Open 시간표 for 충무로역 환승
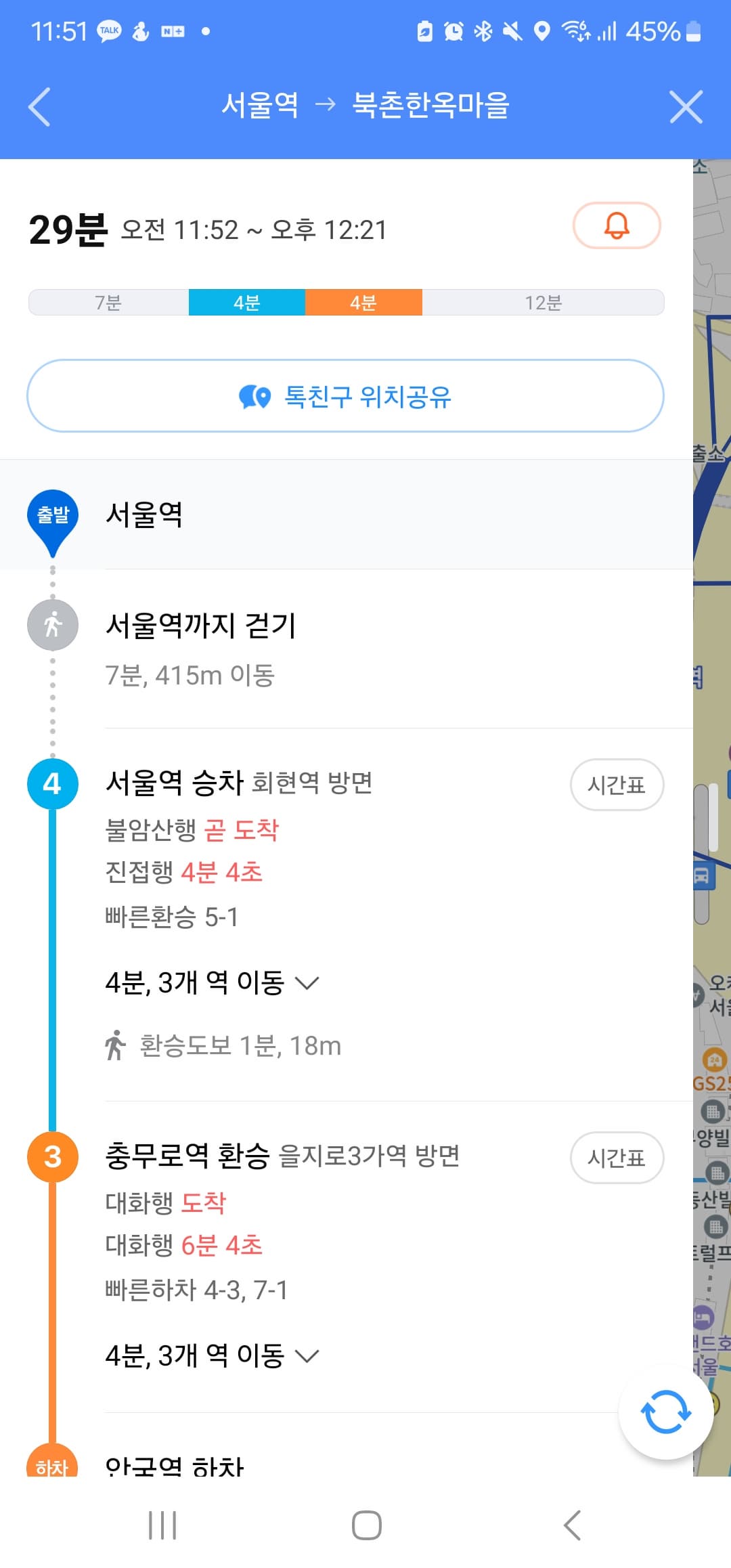 [x=617, y=1157]
